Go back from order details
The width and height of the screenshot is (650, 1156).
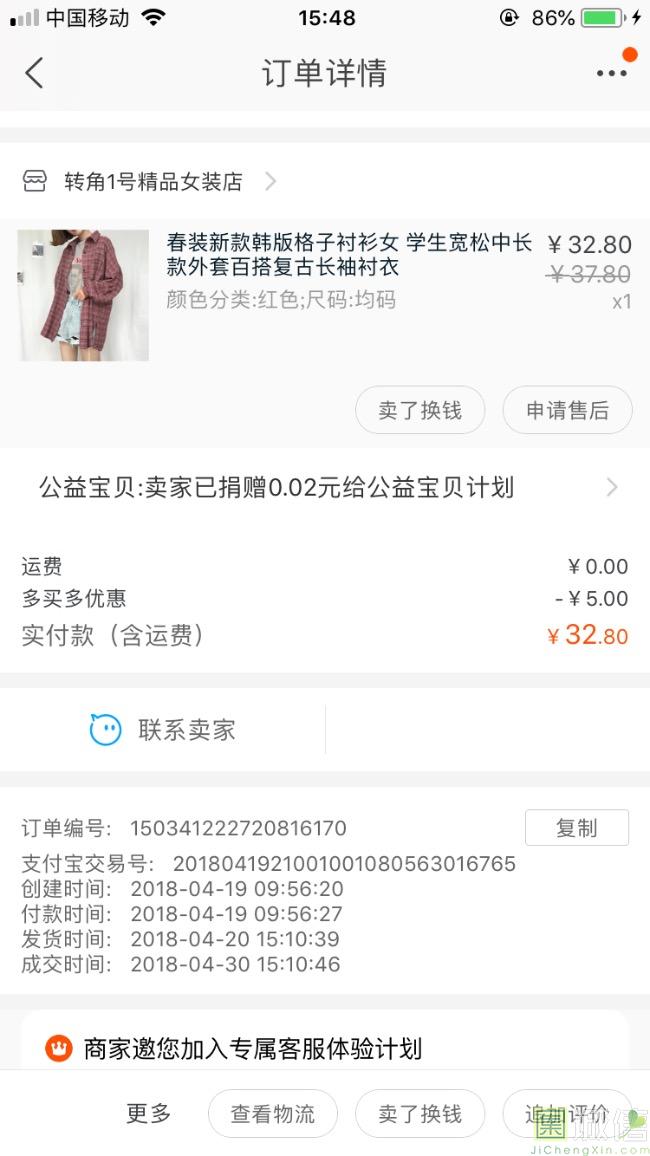[x=35, y=73]
